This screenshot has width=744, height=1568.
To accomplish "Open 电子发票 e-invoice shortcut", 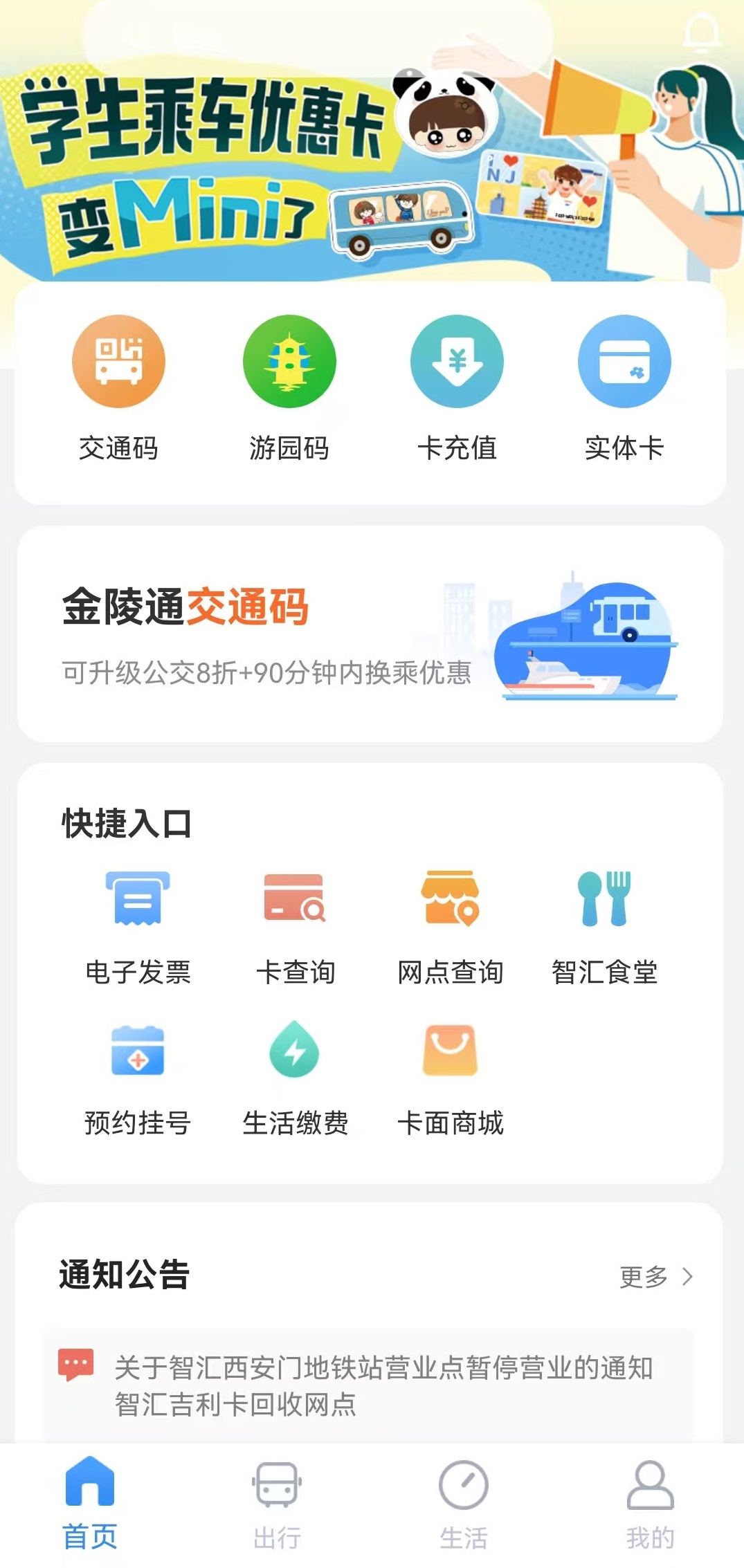I will click(138, 927).
